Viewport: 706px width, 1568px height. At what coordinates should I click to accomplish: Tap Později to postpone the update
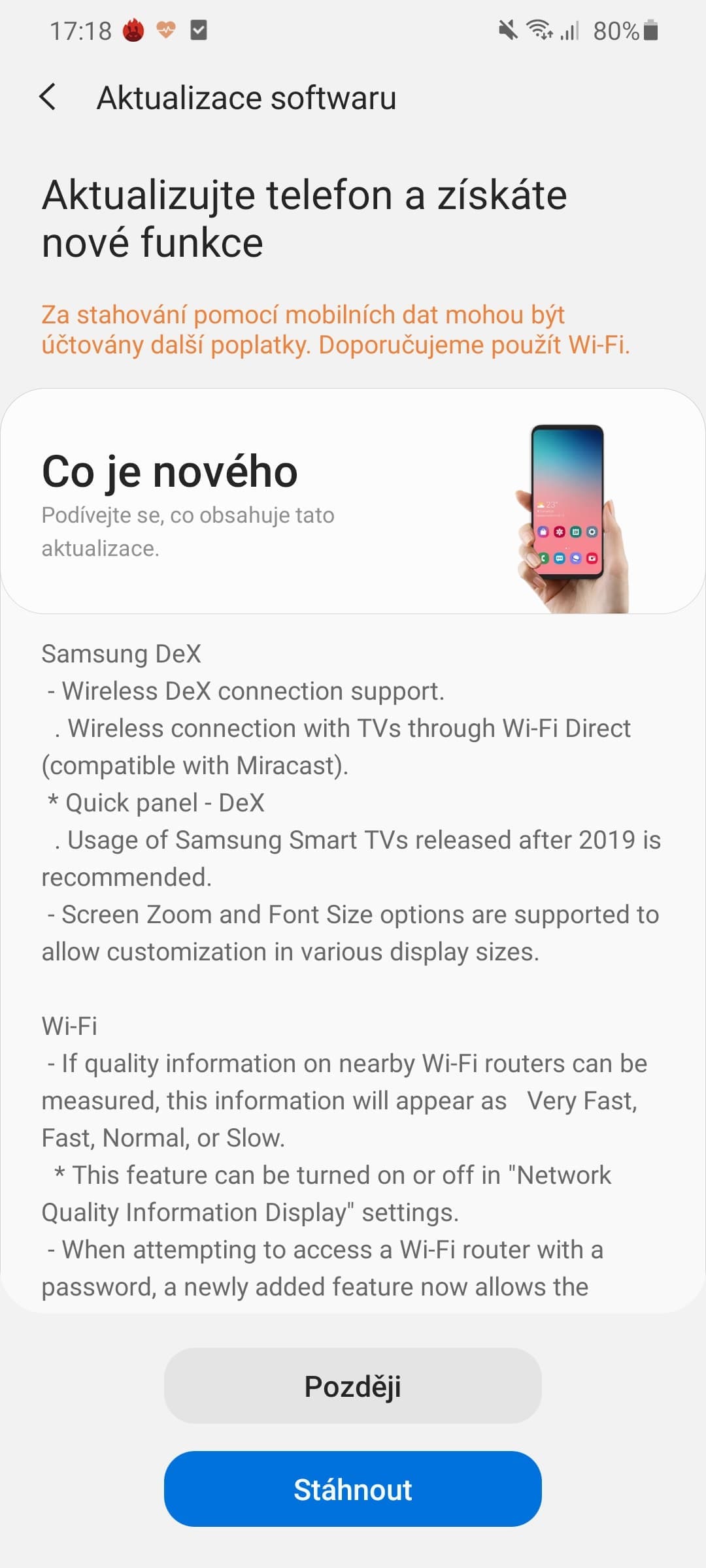352,1386
